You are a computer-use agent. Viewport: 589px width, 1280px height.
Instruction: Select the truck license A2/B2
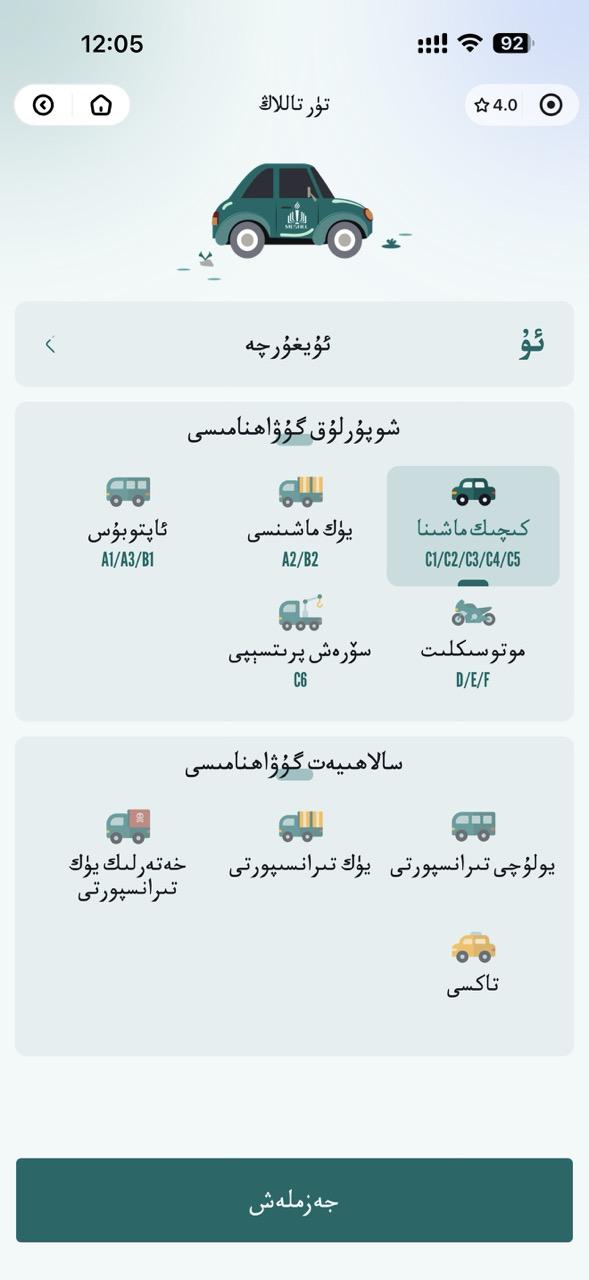(300, 526)
